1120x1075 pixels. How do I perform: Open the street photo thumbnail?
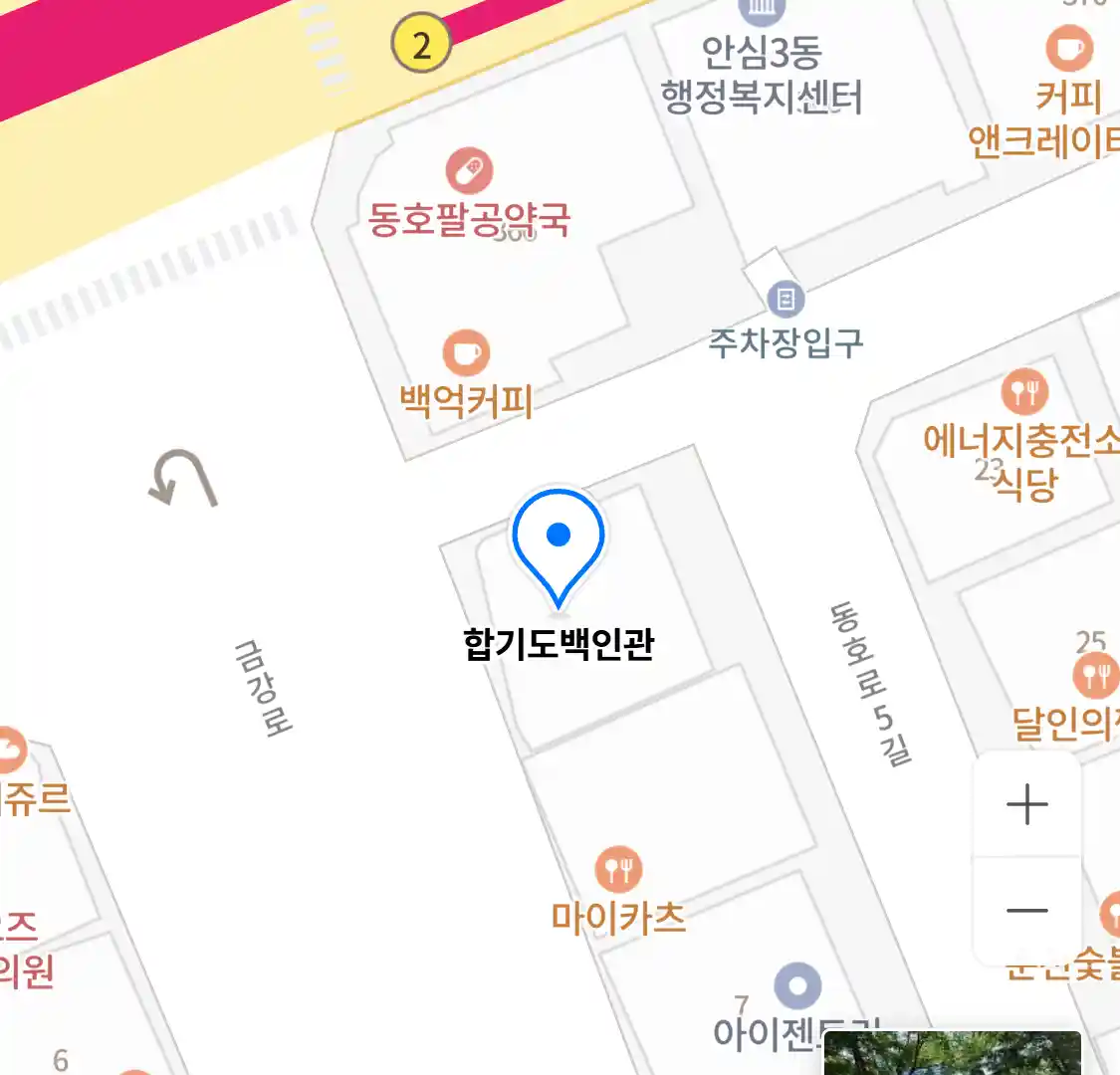click(x=952, y=1053)
